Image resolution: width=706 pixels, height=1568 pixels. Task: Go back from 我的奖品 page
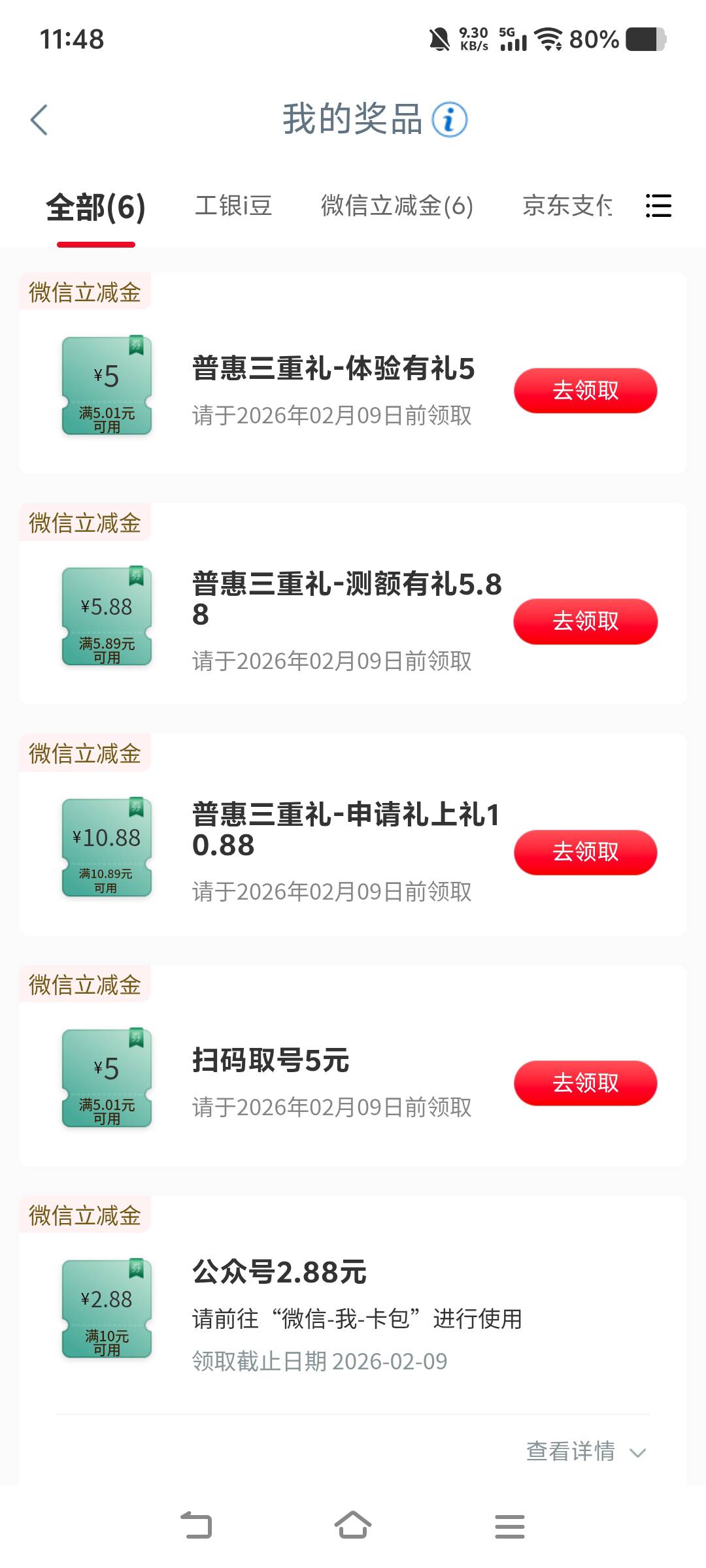click(39, 120)
